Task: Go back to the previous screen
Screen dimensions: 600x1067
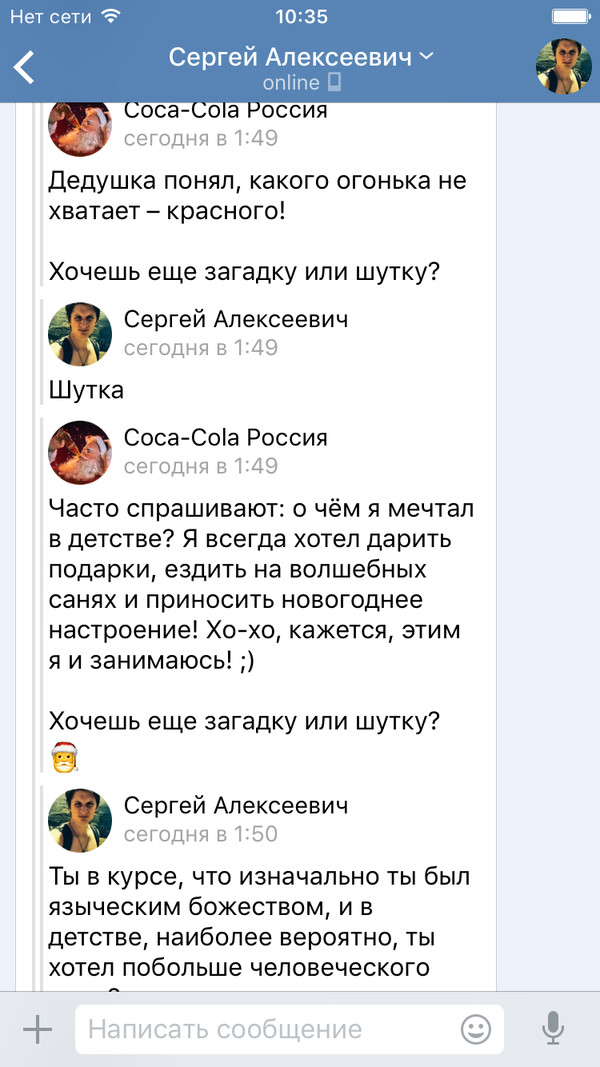Action: [x=24, y=66]
